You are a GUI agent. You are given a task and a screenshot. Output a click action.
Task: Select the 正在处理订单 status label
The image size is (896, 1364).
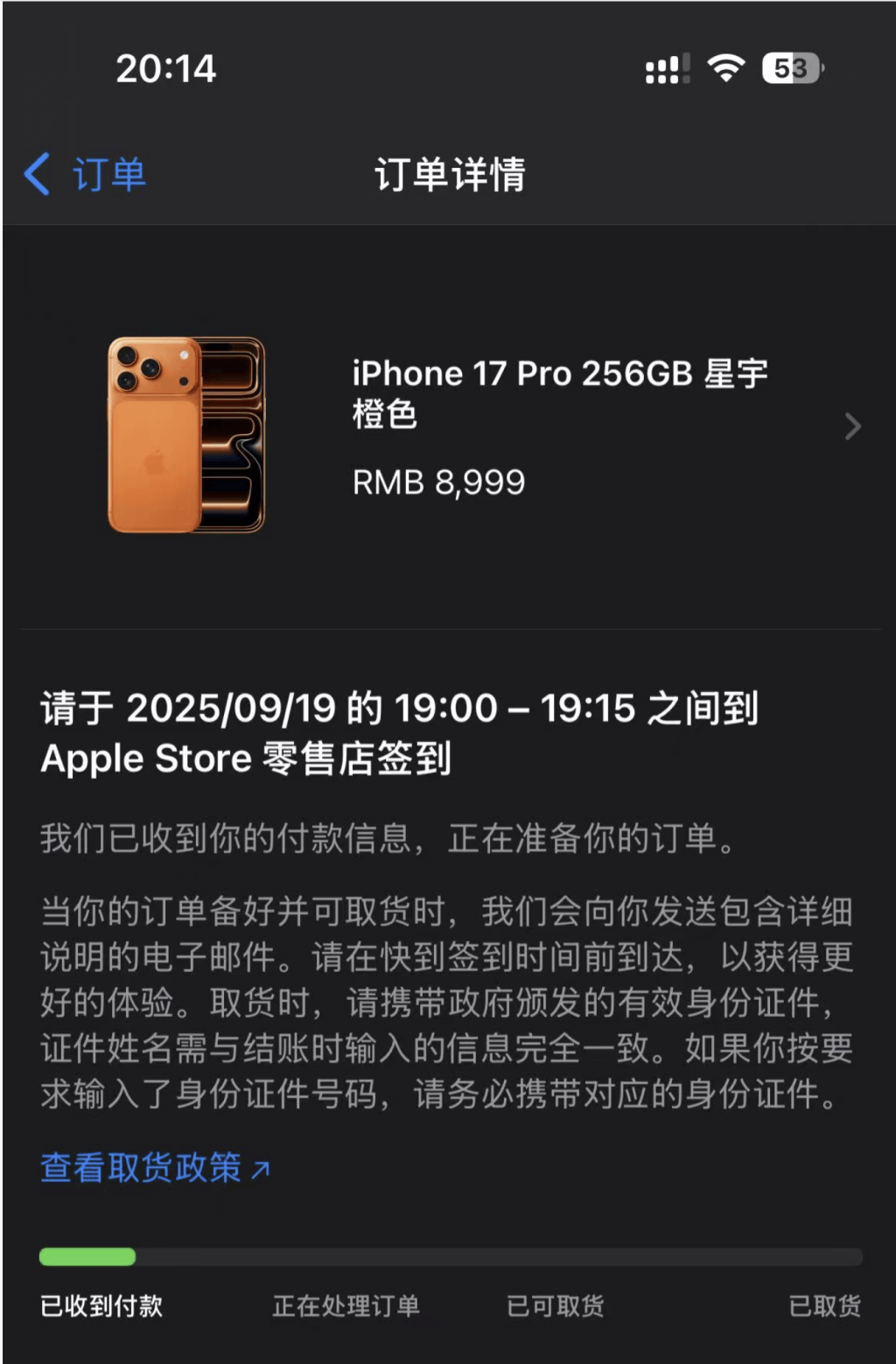[346, 1306]
